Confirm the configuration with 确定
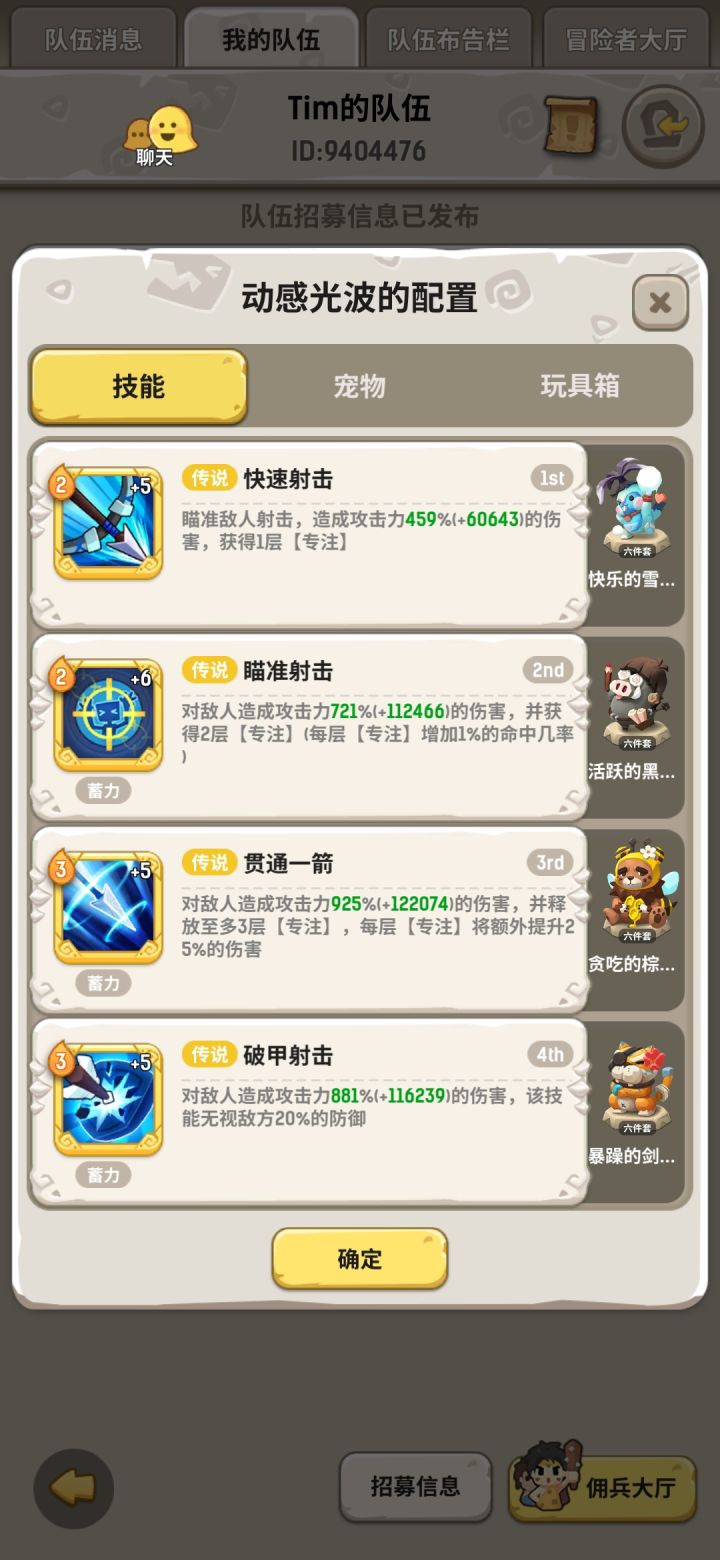 click(x=360, y=1259)
